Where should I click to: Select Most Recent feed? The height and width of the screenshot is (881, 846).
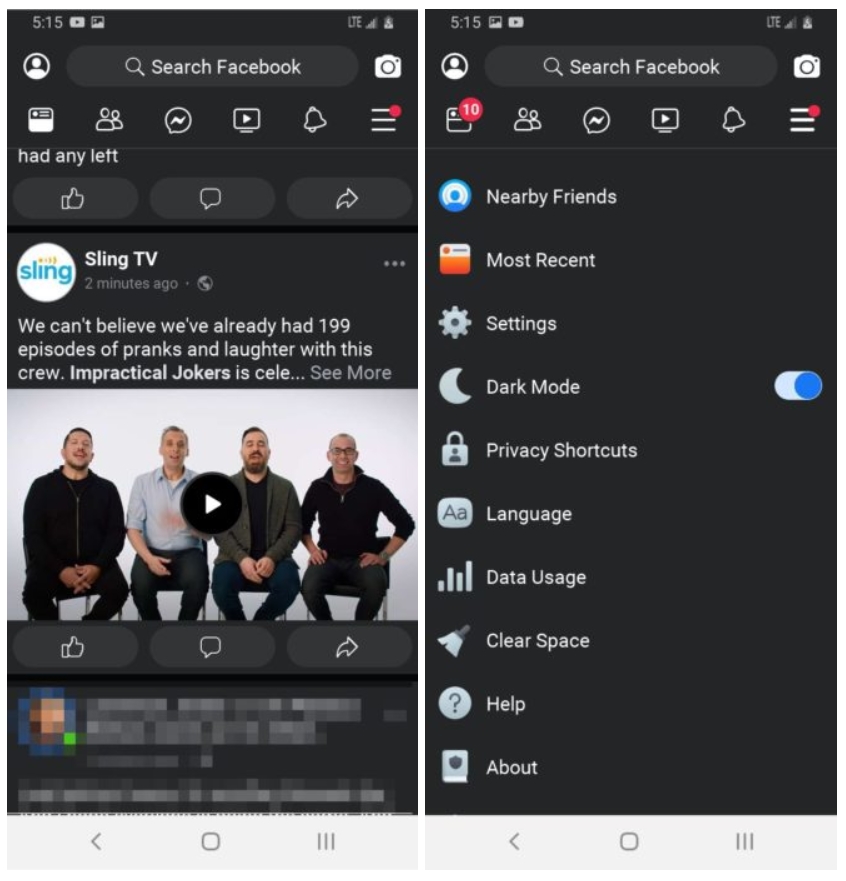point(540,260)
